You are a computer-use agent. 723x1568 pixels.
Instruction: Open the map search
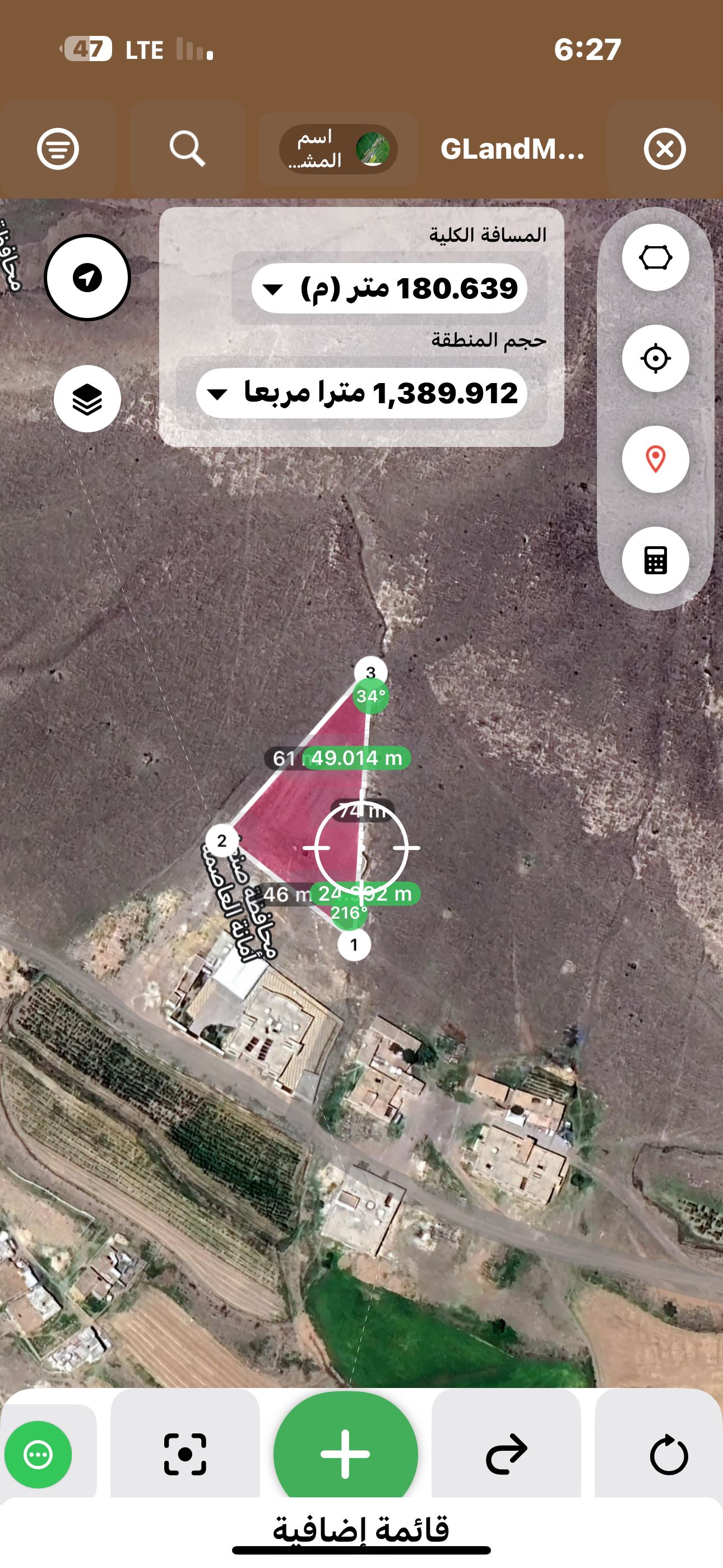click(x=187, y=149)
